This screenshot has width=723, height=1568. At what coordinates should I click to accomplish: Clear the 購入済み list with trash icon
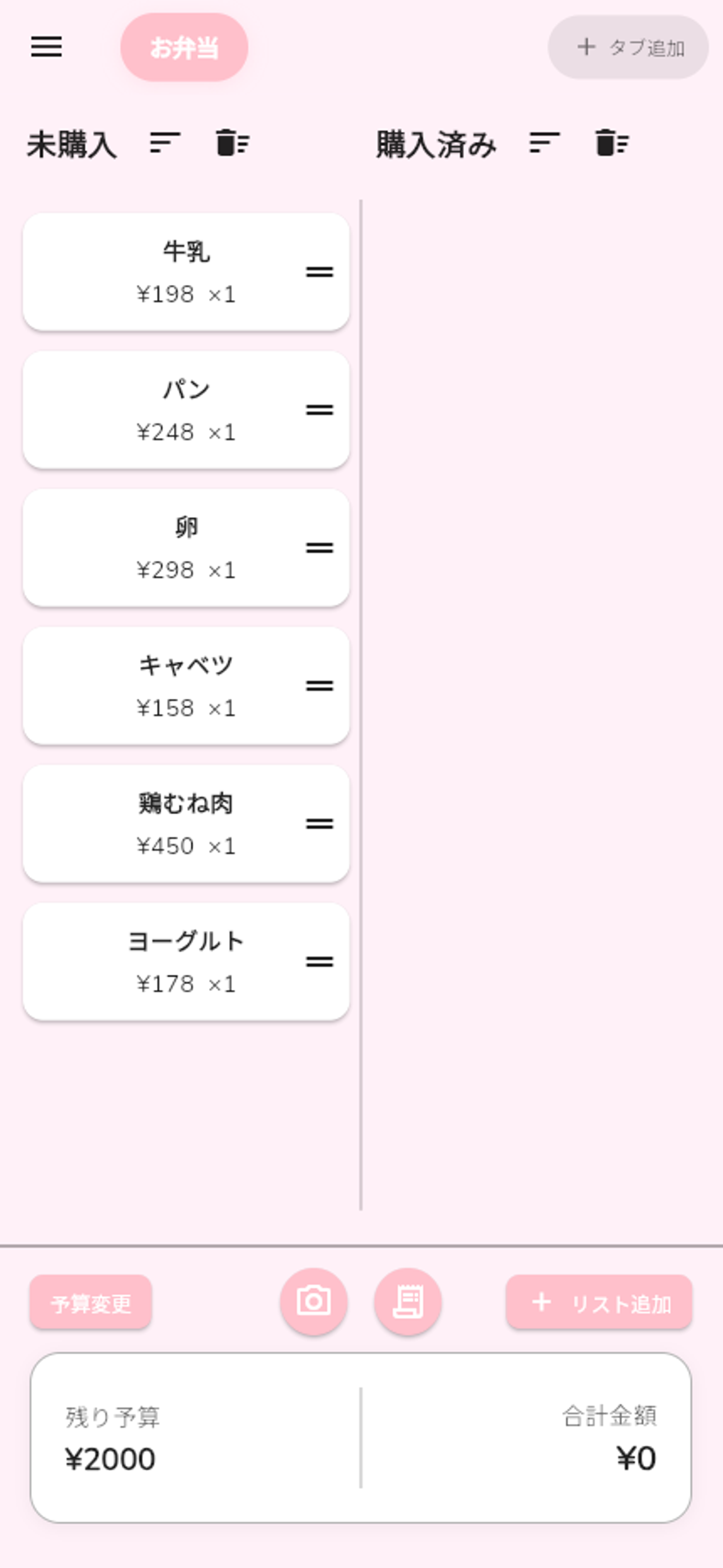click(x=612, y=144)
